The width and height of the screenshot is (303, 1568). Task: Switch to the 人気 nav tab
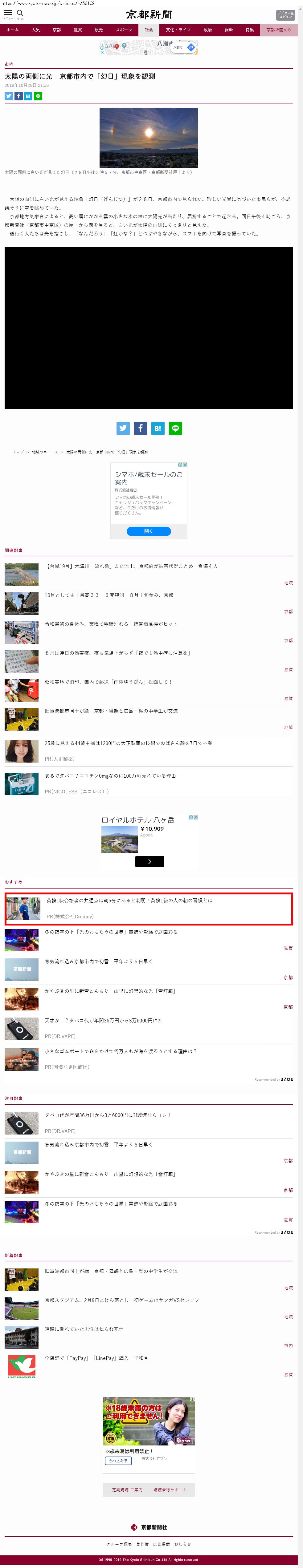tap(35, 29)
